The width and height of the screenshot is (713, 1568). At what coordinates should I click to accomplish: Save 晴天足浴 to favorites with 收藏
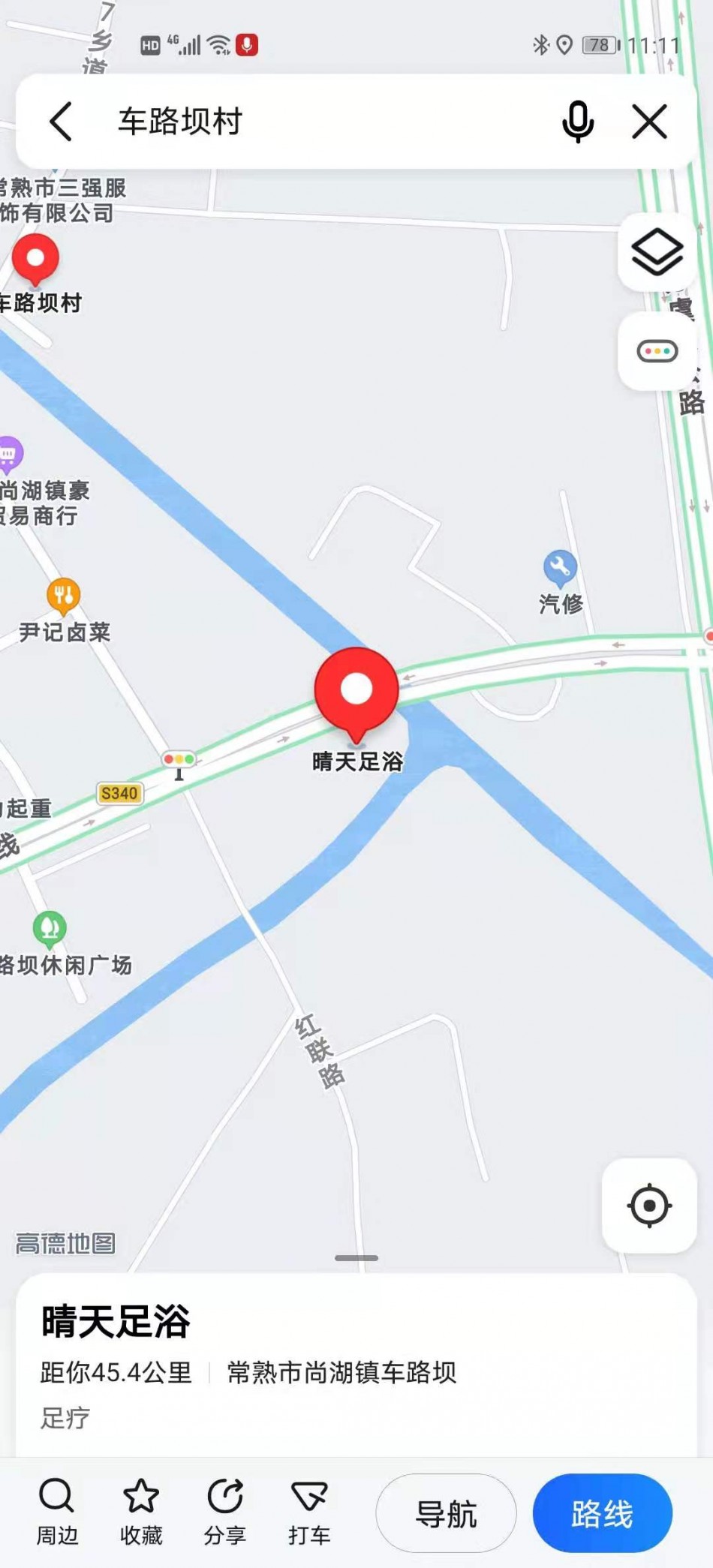point(141,1512)
